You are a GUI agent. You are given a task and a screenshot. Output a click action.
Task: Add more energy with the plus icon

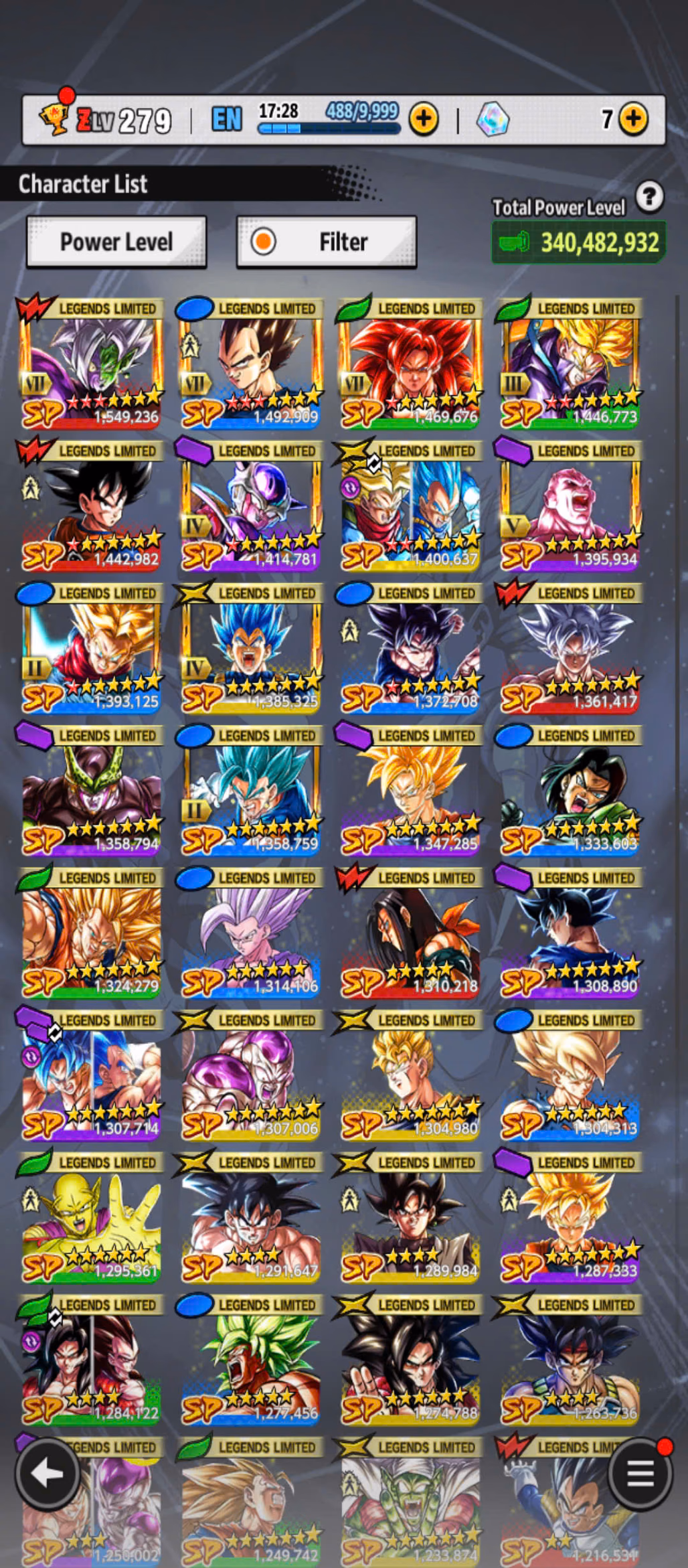point(423,120)
